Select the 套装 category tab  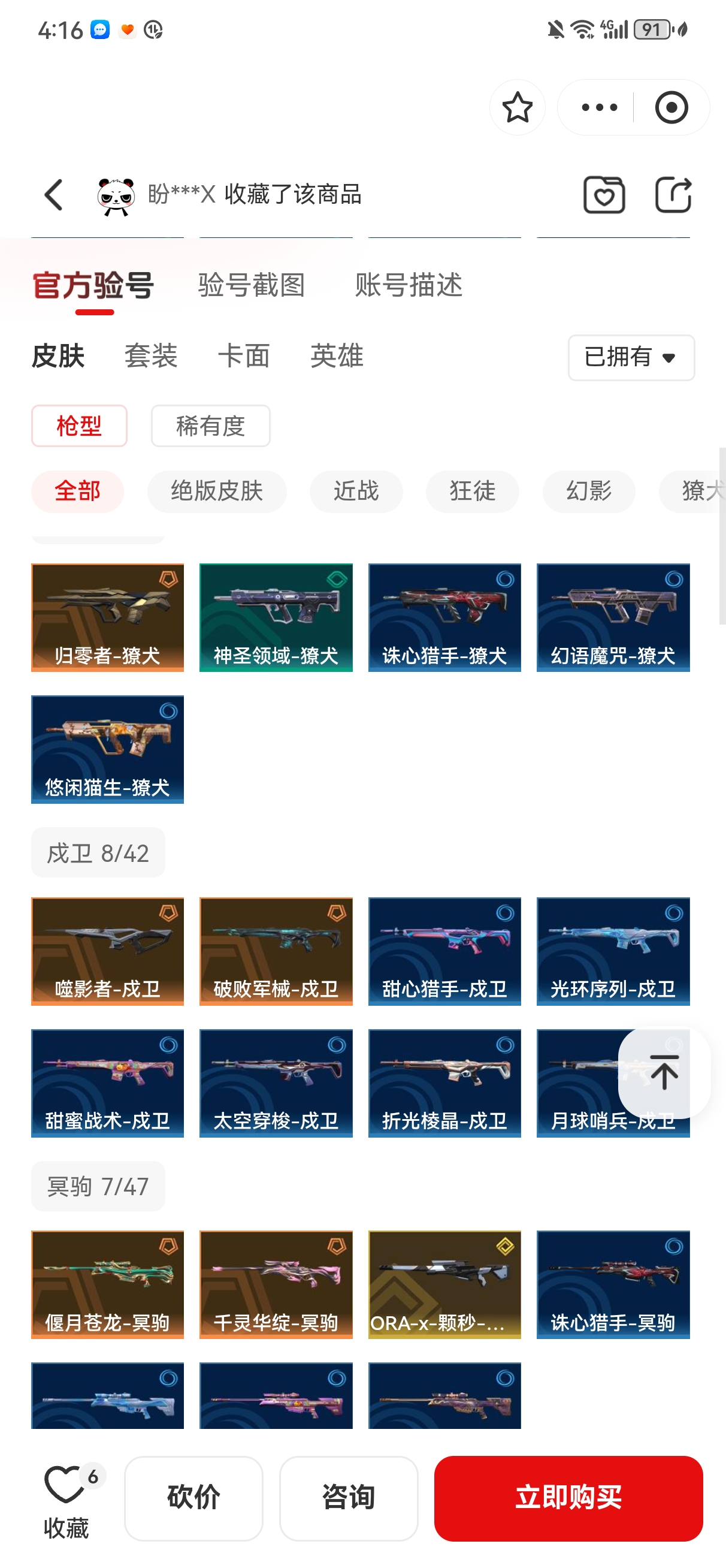click(x=151, y=356)
